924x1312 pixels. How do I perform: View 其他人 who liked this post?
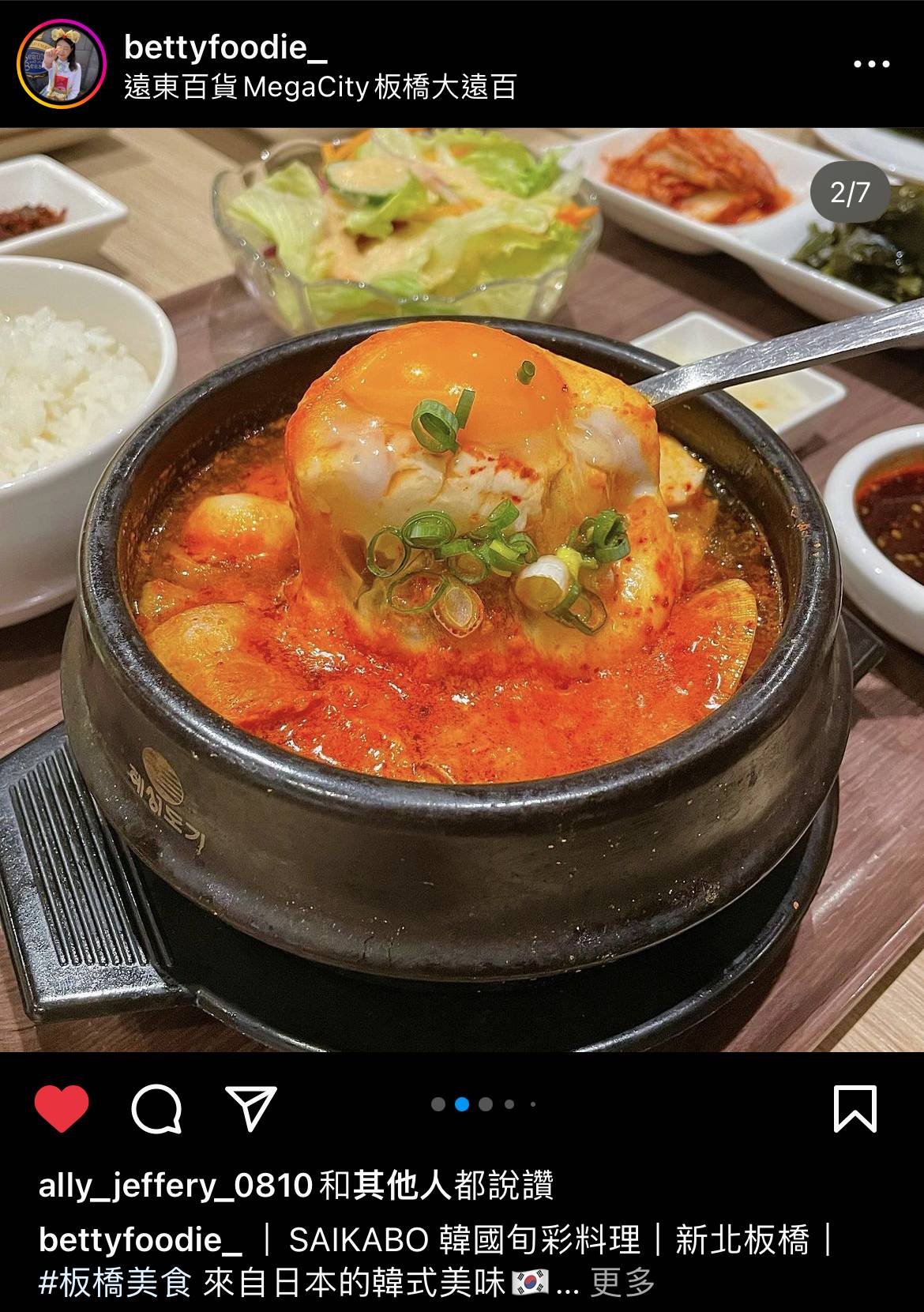[401, 1186]
